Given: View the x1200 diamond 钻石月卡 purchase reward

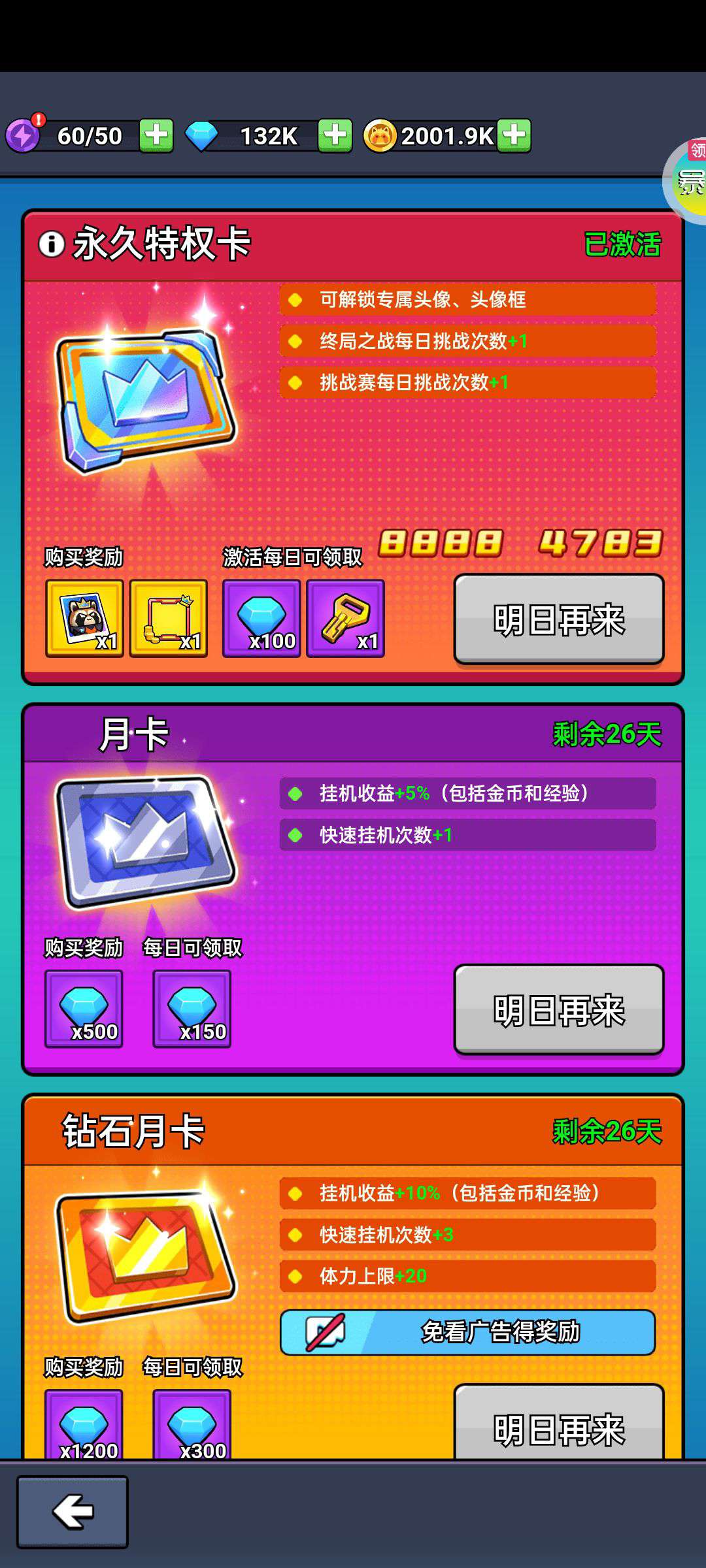Looking at the screenshot, I should tap(84, 1426).
